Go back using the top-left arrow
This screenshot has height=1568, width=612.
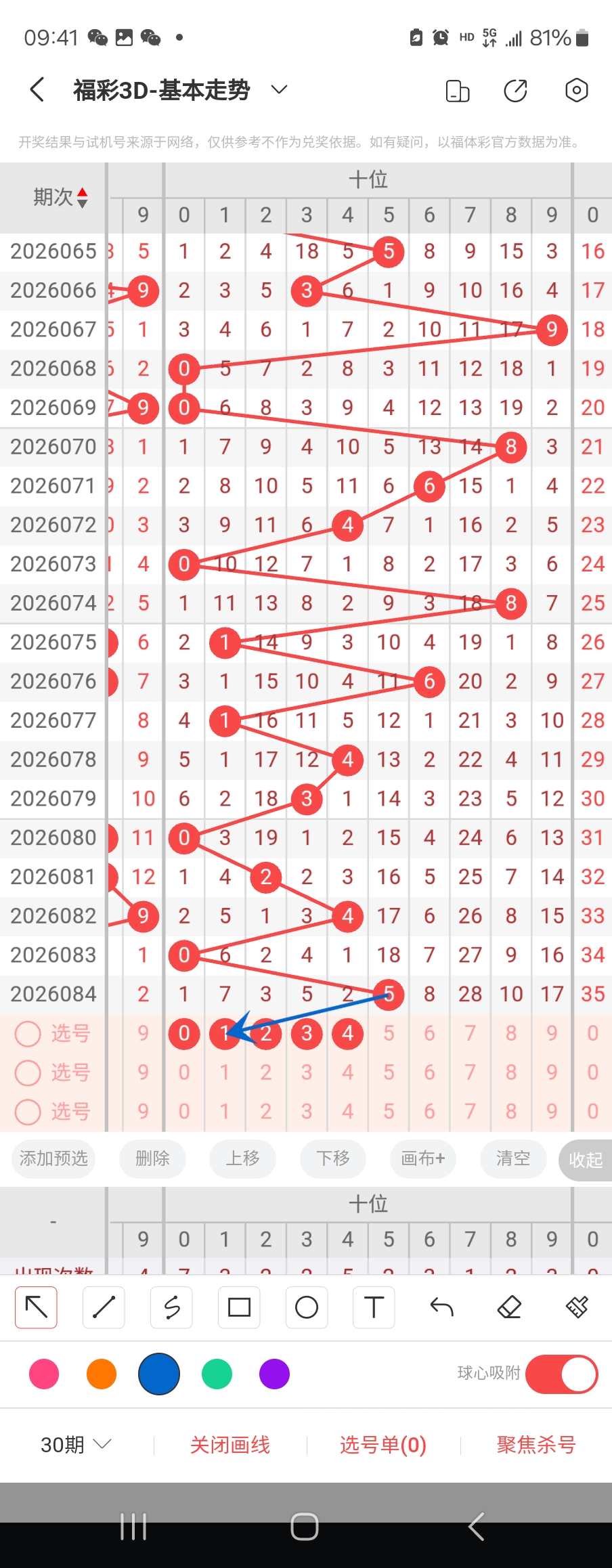(38, 89)
